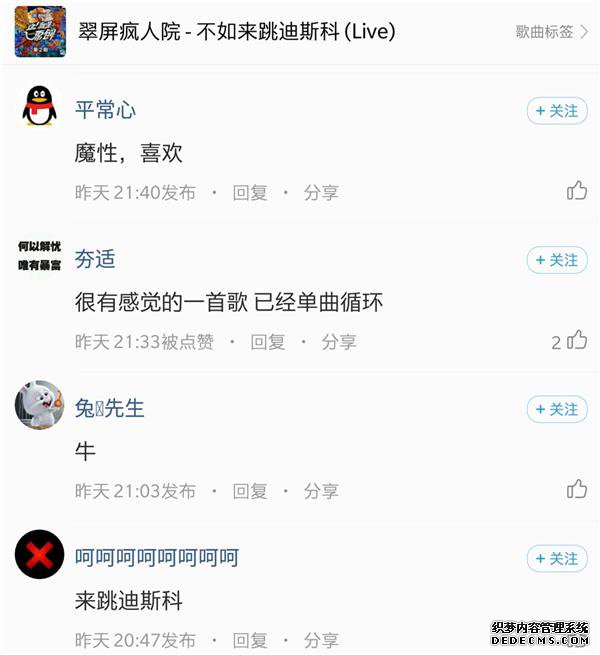The image size is (600, 655).
Task: Reply to 夯适's comment
Action: point(268,342)
